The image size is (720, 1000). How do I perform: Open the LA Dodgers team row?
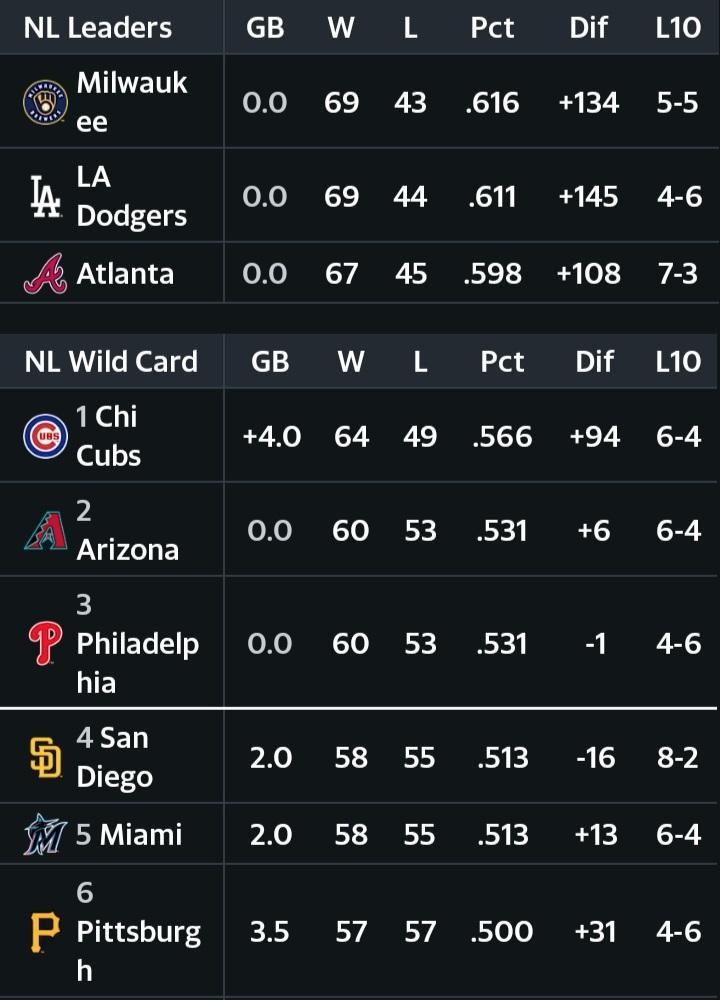360,196
